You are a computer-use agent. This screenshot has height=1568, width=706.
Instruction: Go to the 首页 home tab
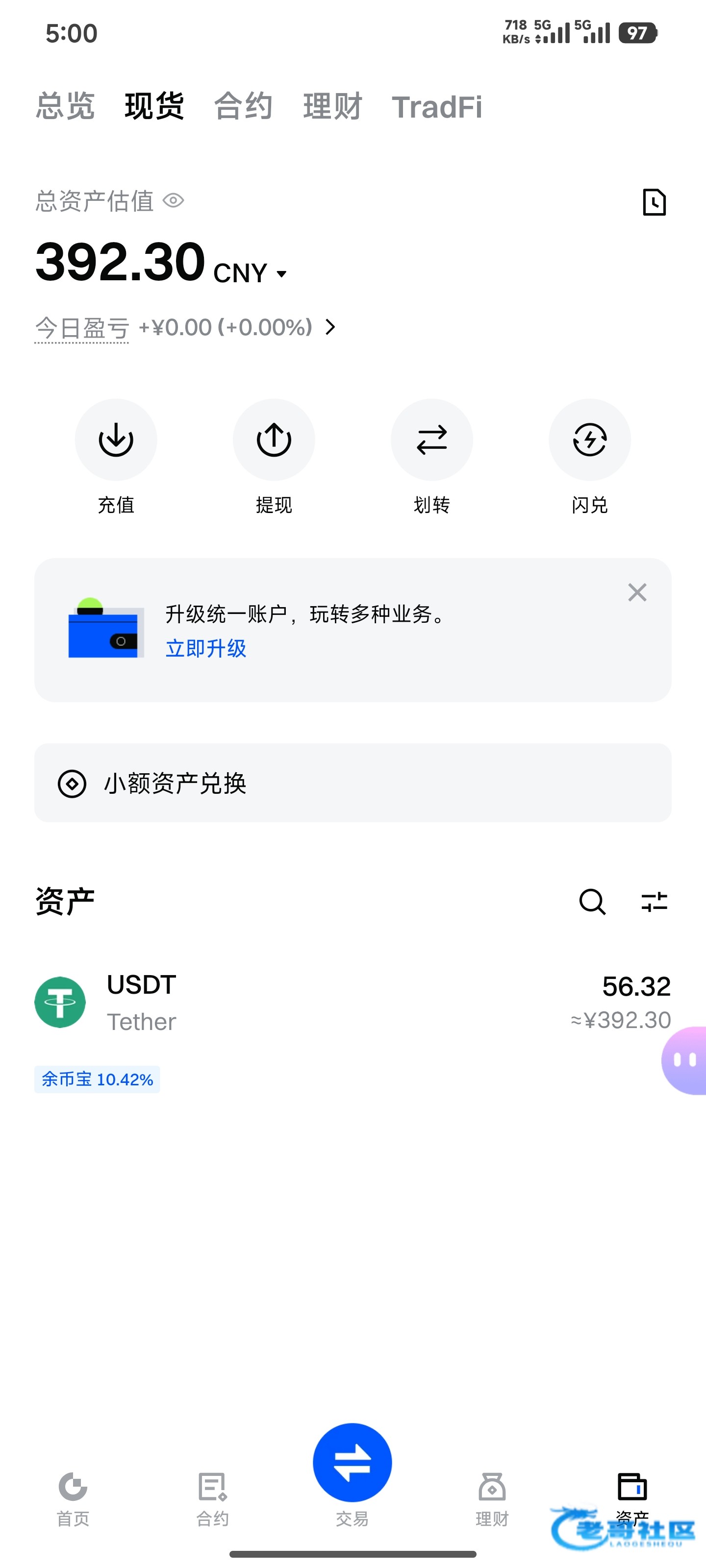pyautogui.click(x=73, y=1498)
